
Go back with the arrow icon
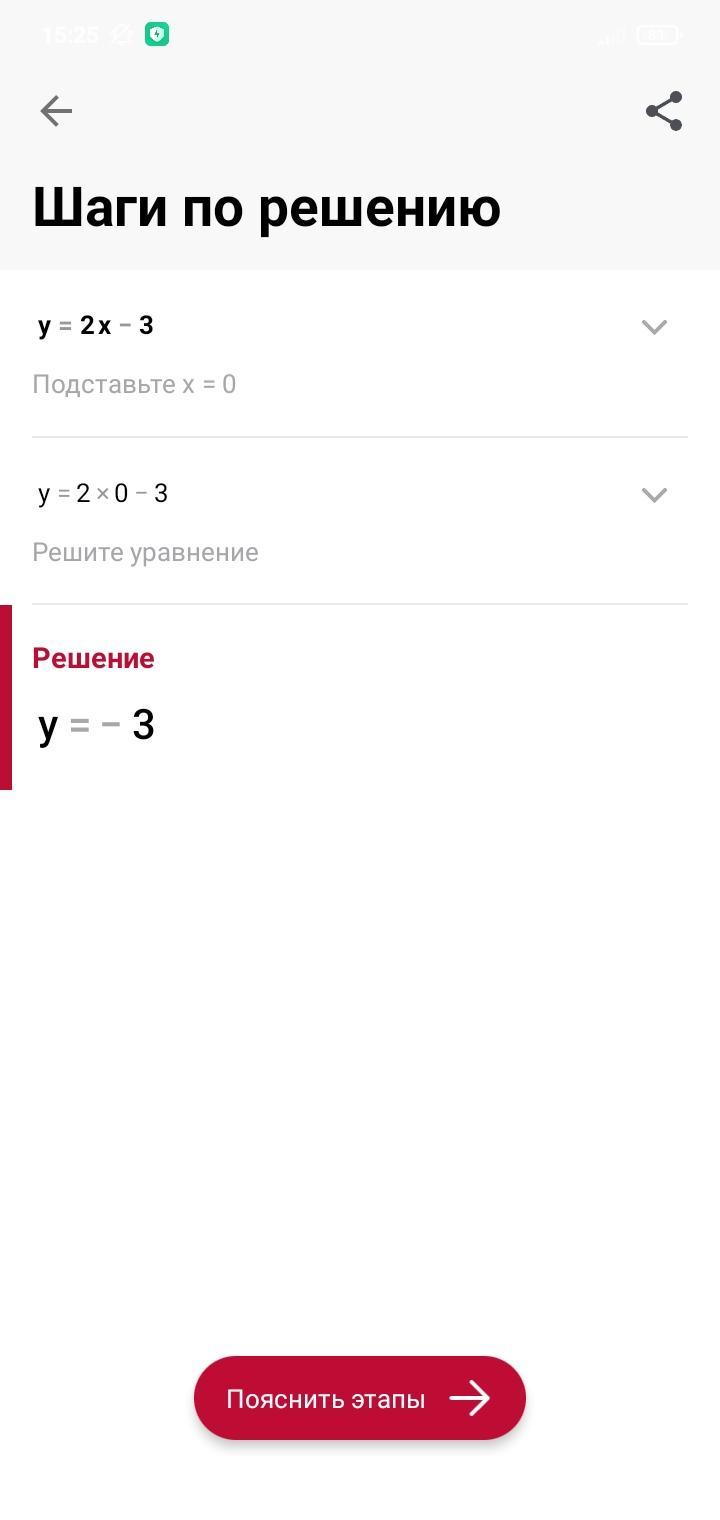(56, 111)
